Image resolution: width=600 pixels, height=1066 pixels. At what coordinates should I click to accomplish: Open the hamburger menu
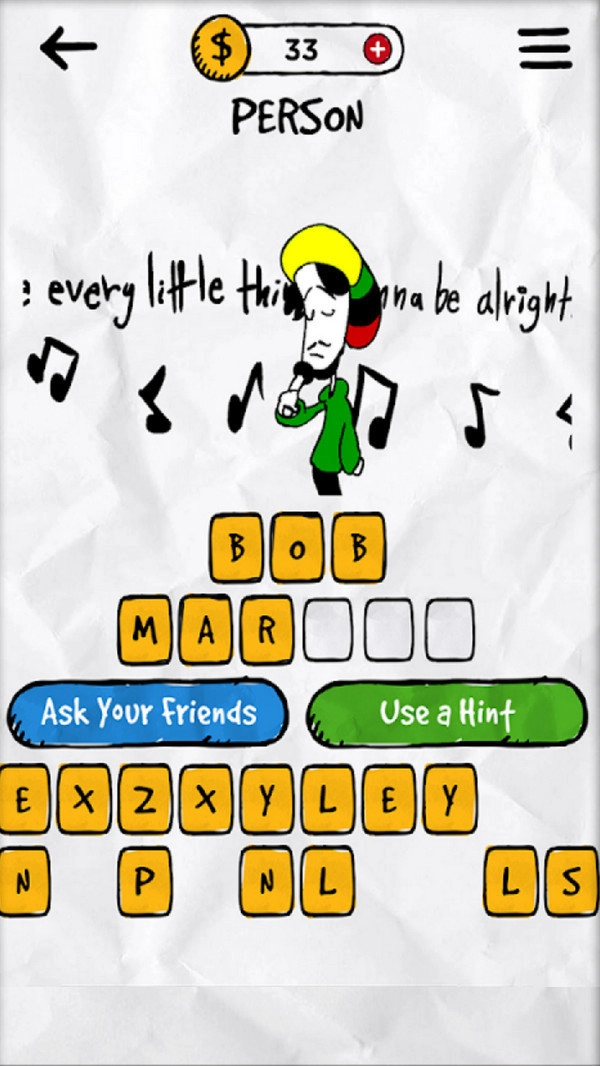pyautogui.click(x=545, y=48)
